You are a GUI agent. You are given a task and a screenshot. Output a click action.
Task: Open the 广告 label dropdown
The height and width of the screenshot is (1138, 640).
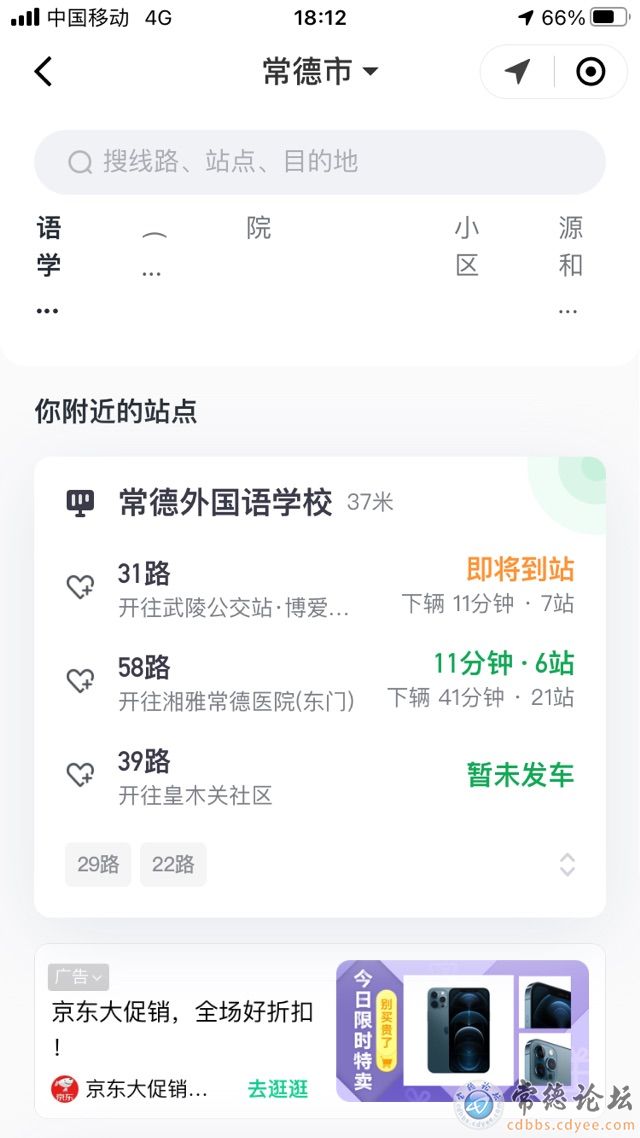coord(78,977)
